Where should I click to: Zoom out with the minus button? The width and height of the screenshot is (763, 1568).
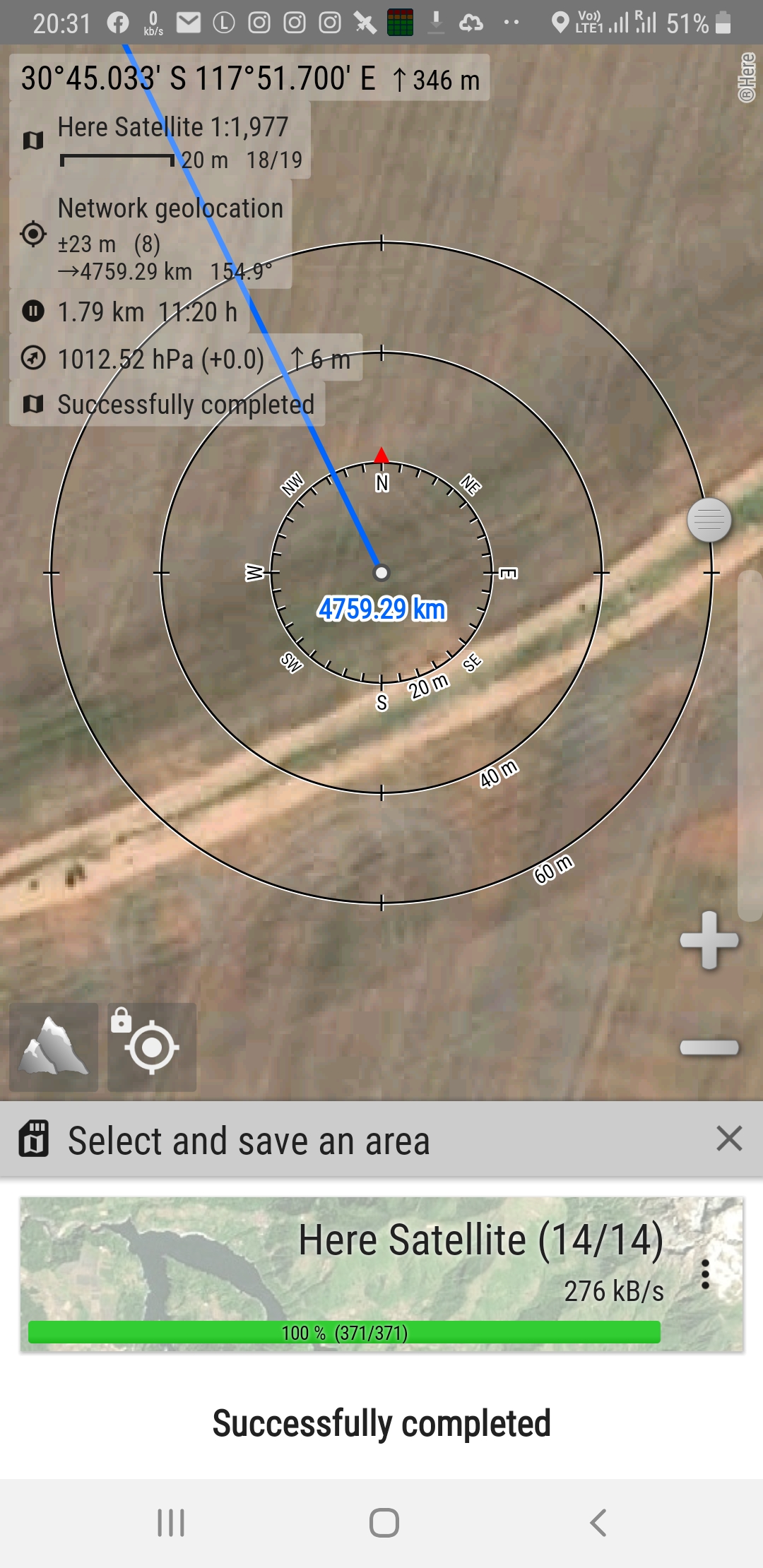(709, 1047)
